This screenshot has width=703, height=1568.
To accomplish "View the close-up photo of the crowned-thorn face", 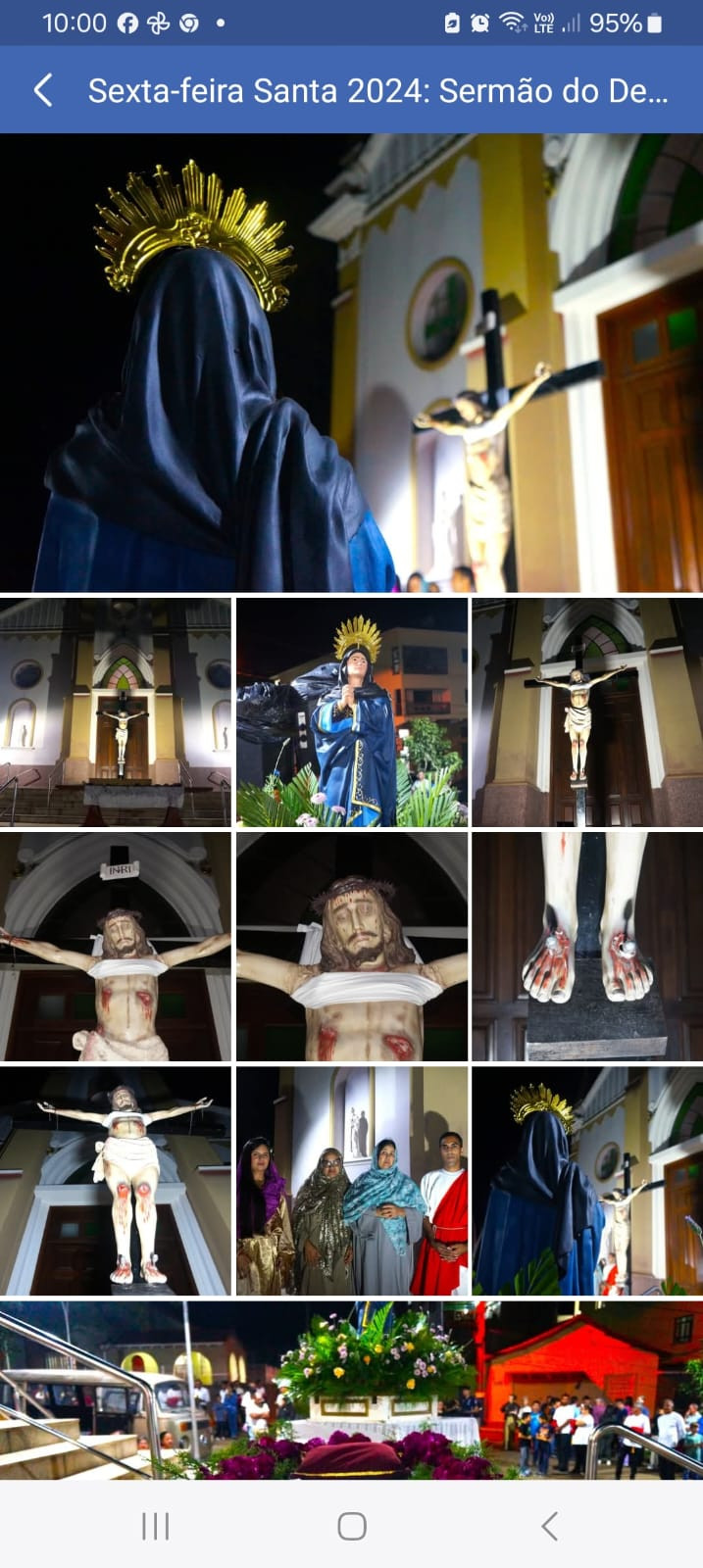I will tap(352, 947).
